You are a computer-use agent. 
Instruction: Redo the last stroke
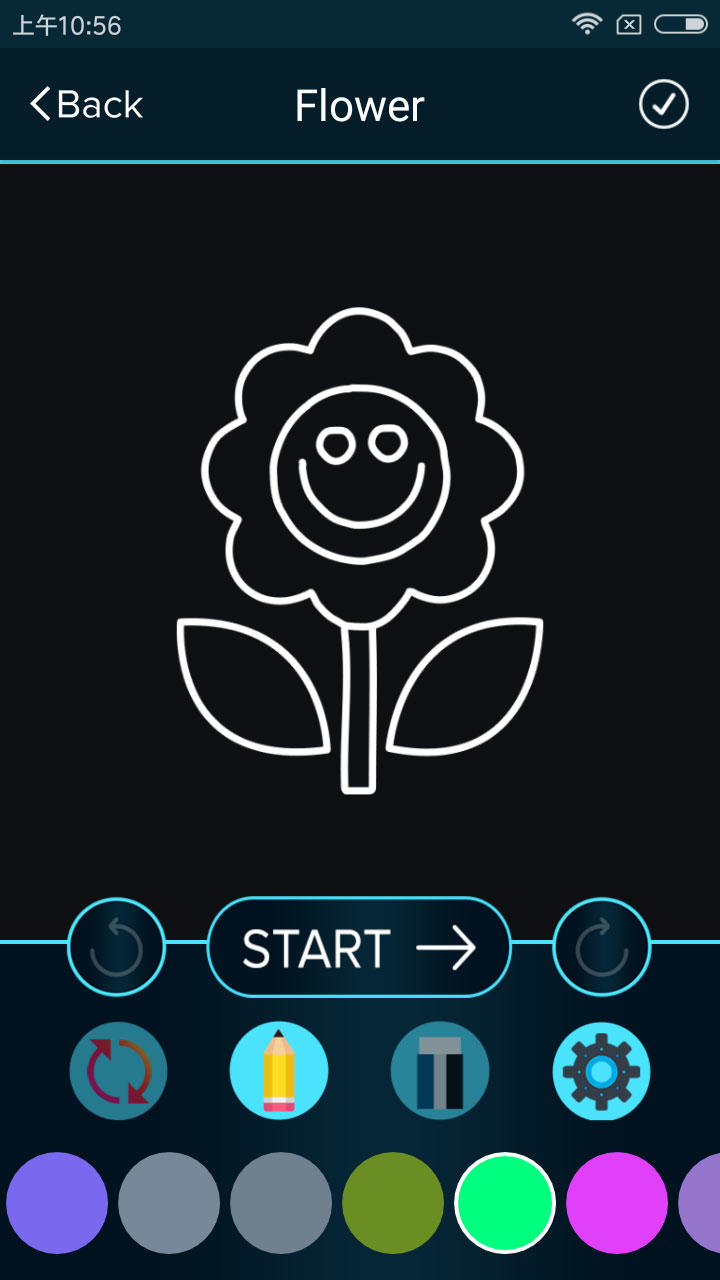602,948
